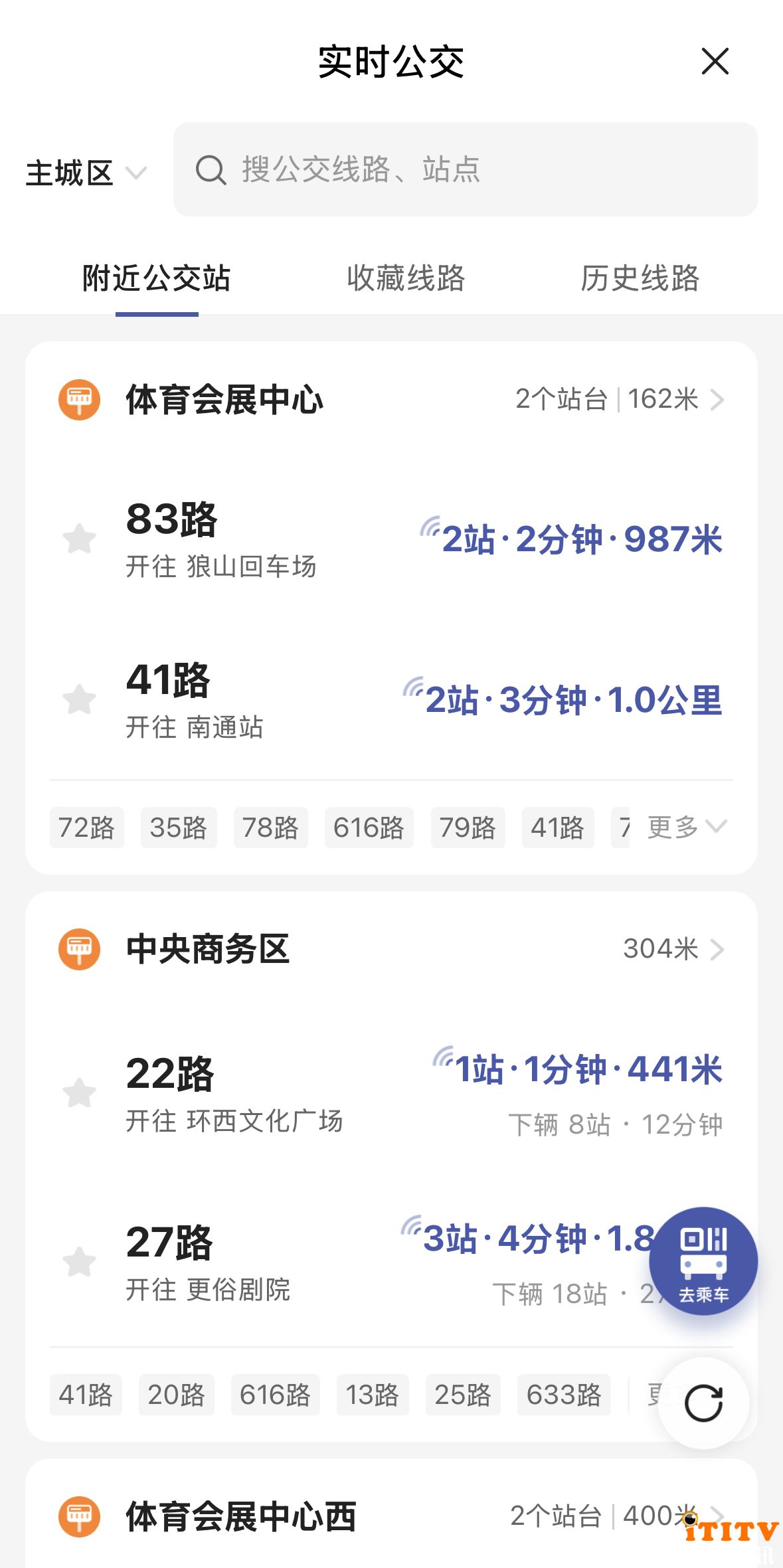Favorite the 22路 route with its star
The width and height of the screenshot is (783, 1568).
(x=80, y=1093)
